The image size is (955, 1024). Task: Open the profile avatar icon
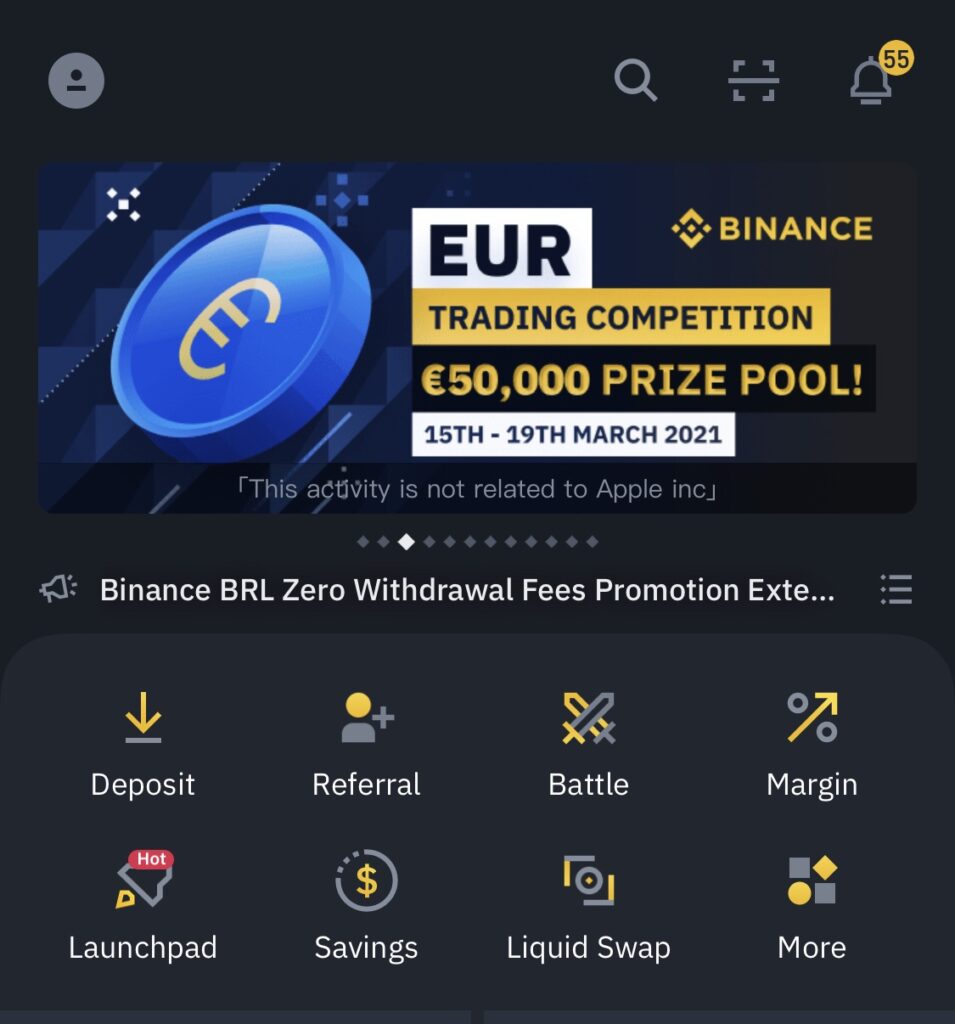(77, 81)
